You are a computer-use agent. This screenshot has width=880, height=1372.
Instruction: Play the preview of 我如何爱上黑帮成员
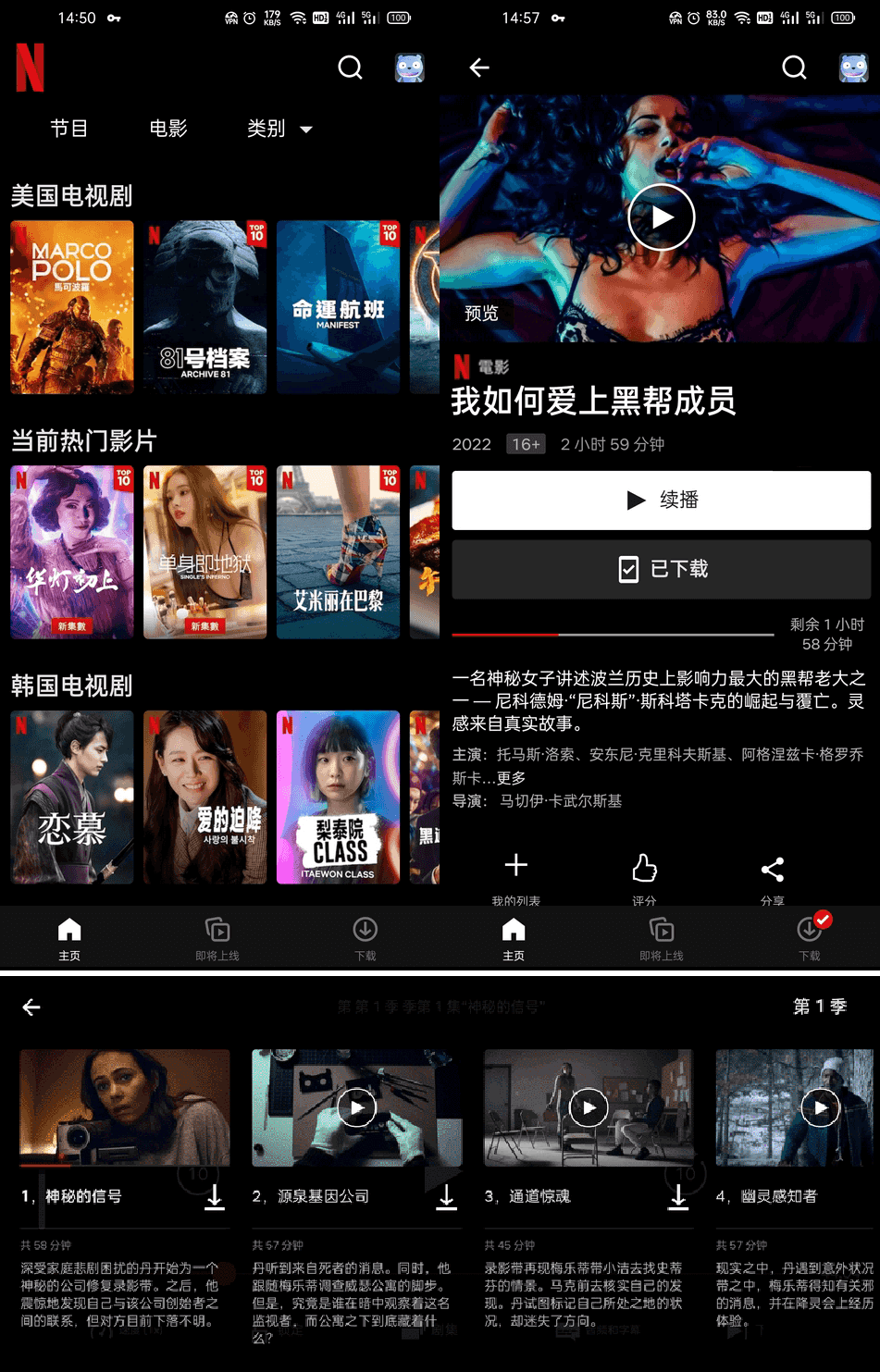661,217
